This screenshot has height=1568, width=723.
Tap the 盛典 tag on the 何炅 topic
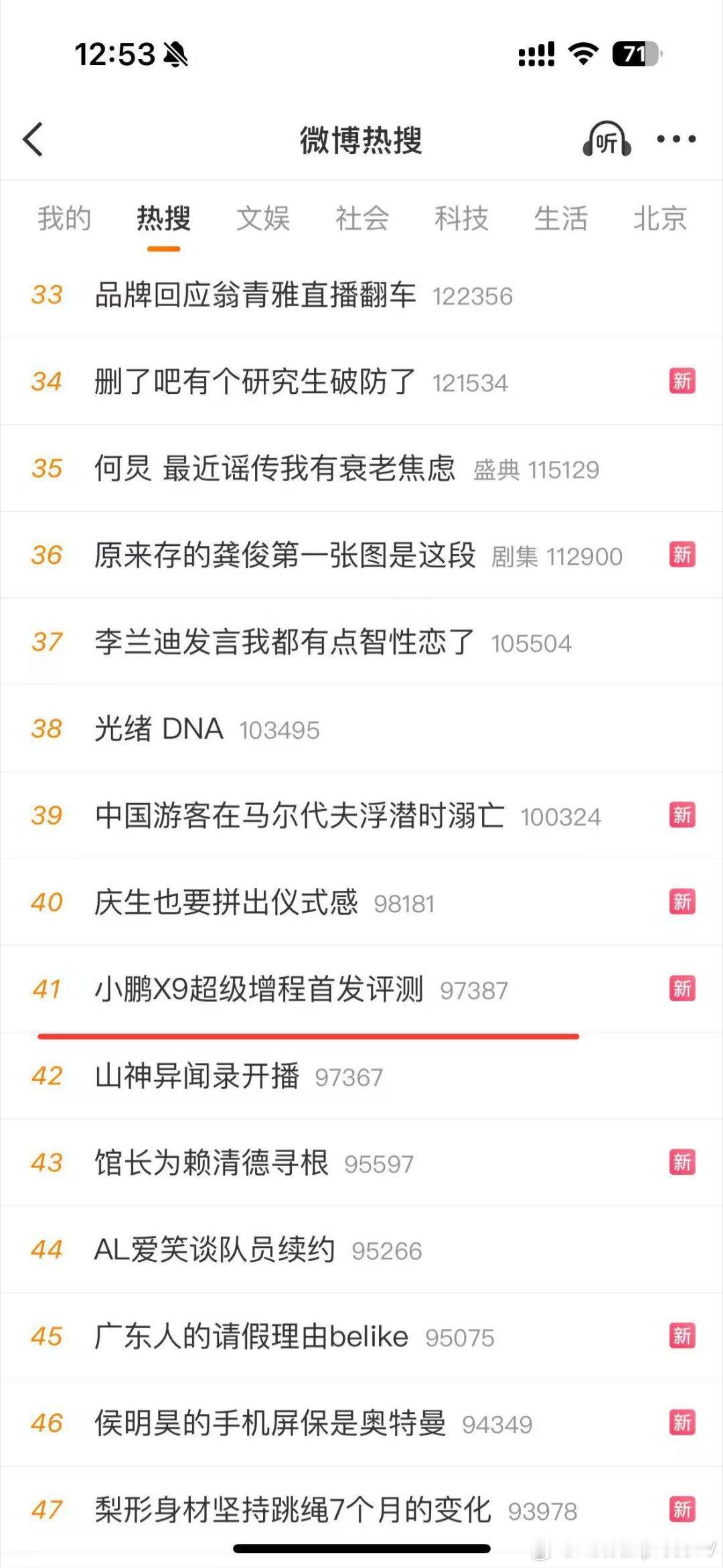coord(497,470)
